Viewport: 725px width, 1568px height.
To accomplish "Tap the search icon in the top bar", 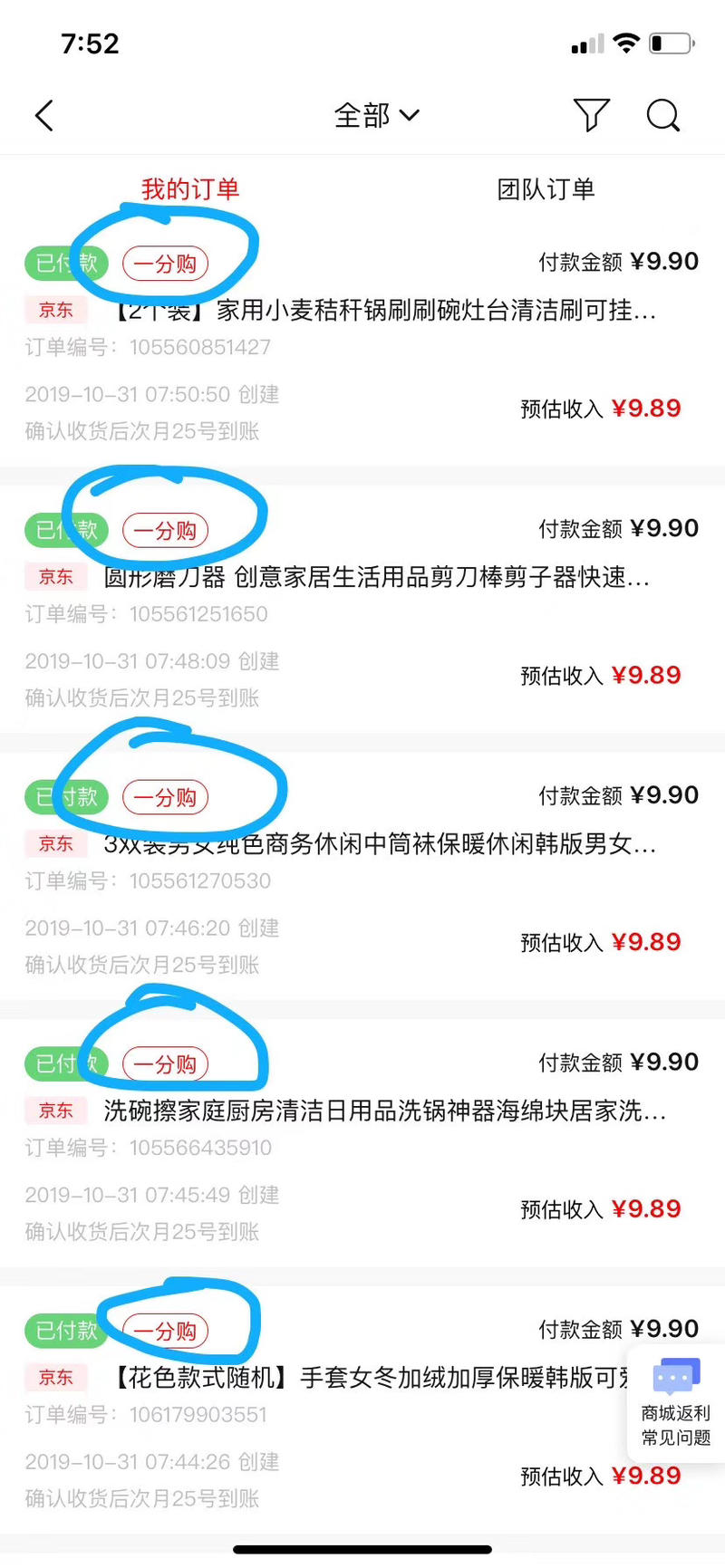I will [x=663, y=115].
